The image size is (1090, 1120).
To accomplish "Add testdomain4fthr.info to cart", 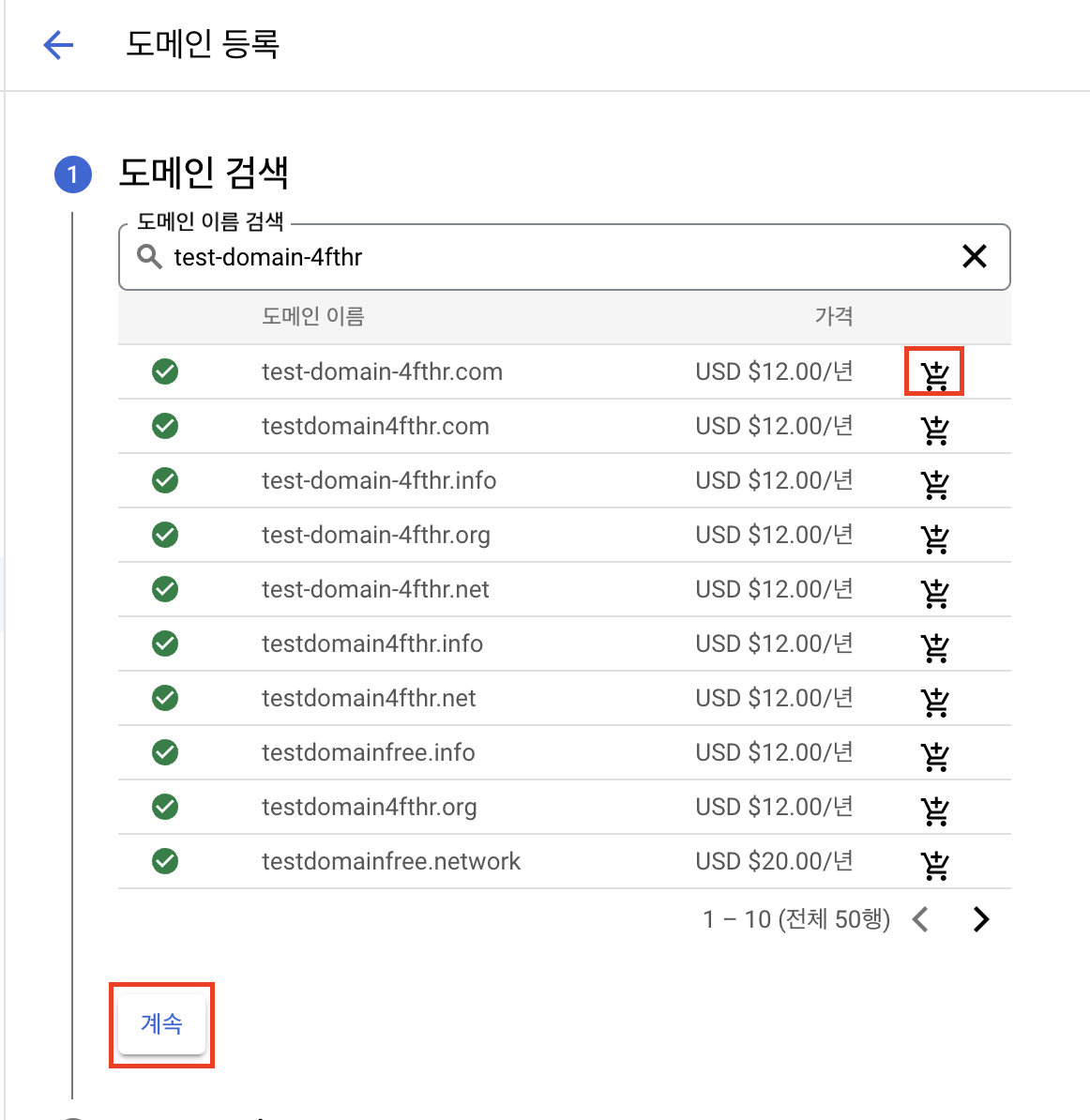I will pyautogui.click(x=935, y=646).
